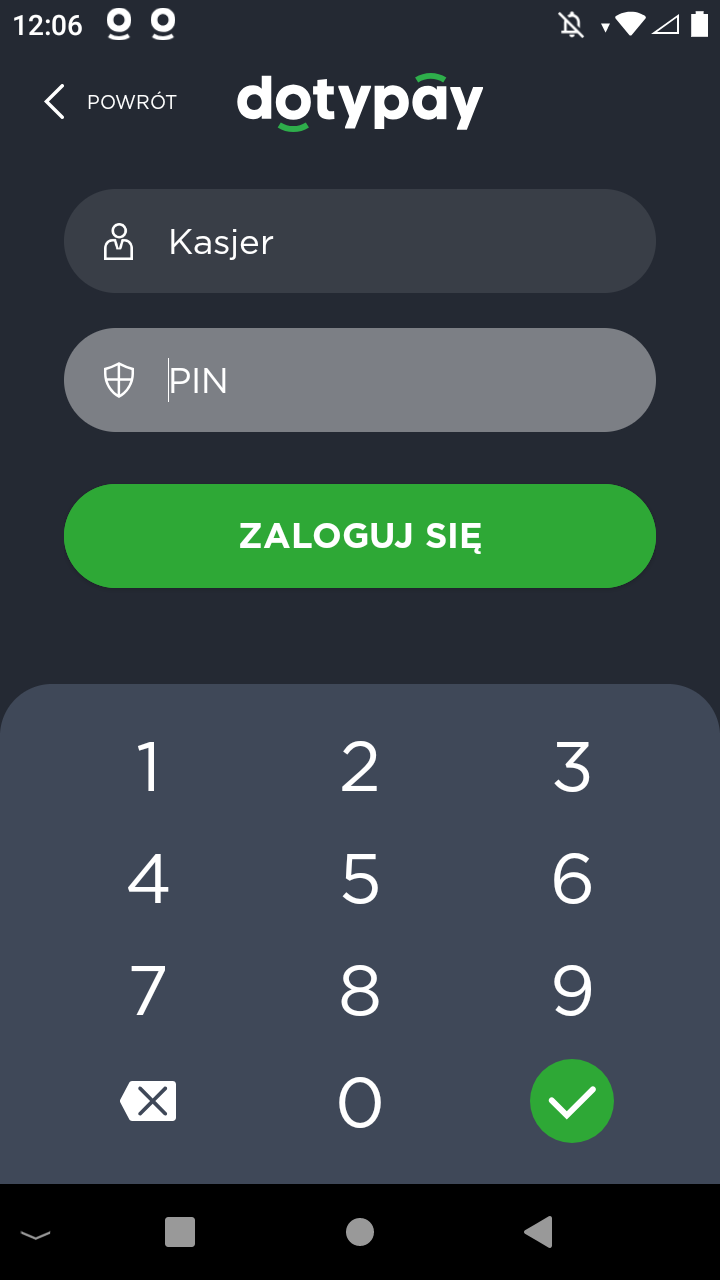The width and height of the screenshot is (720, 1280).
Task: Enter digit 6 on the keypad
Action: [572, 879]
